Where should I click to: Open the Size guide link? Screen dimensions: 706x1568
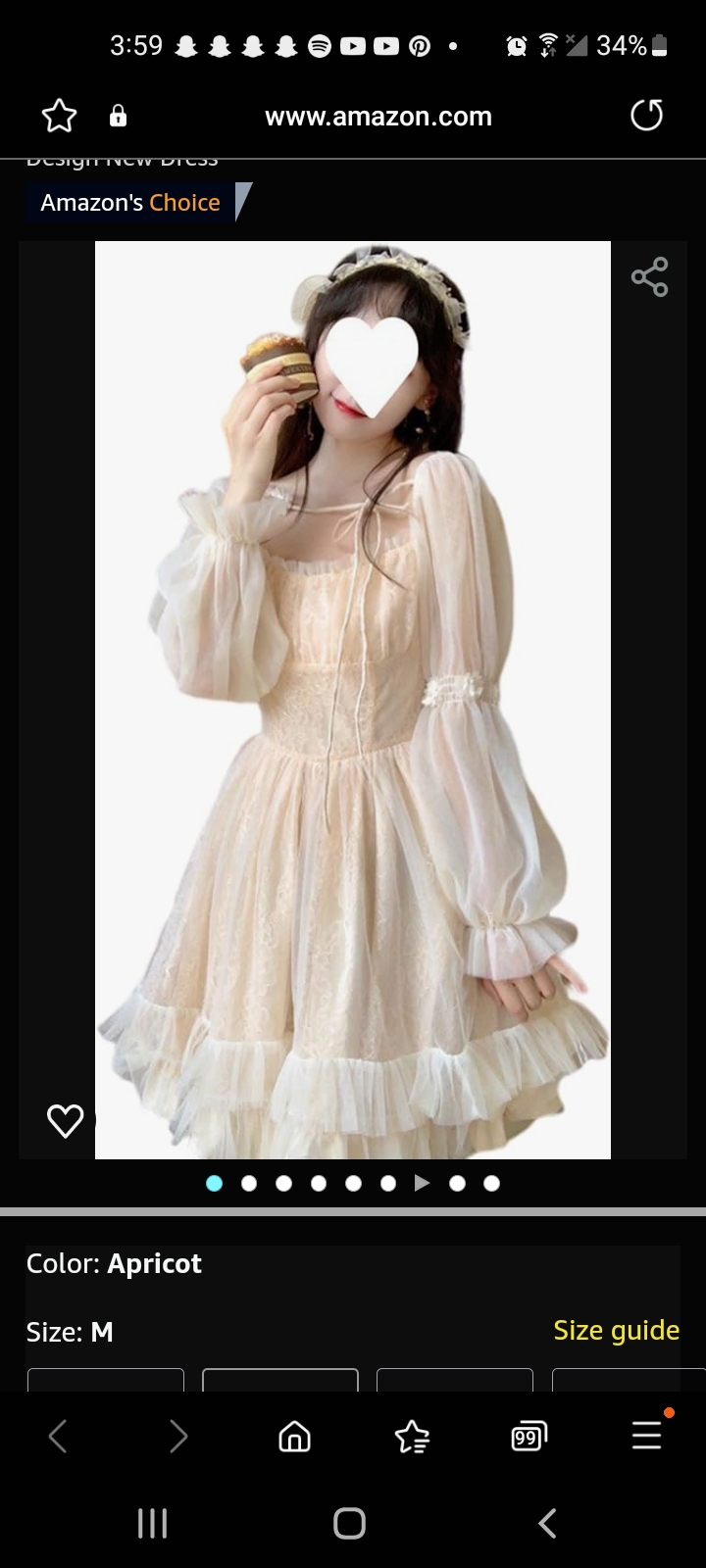coord(616,1330)
